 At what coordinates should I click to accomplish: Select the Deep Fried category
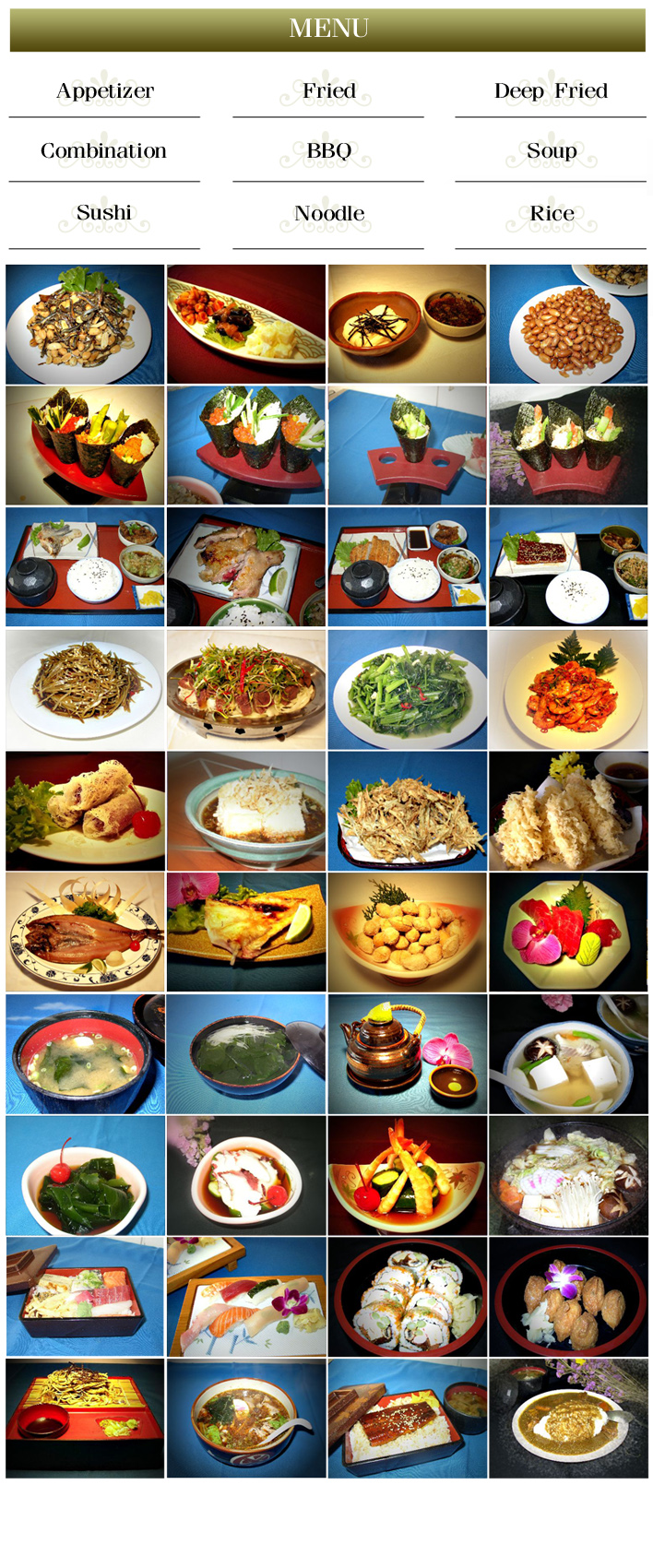coord(551,90)
